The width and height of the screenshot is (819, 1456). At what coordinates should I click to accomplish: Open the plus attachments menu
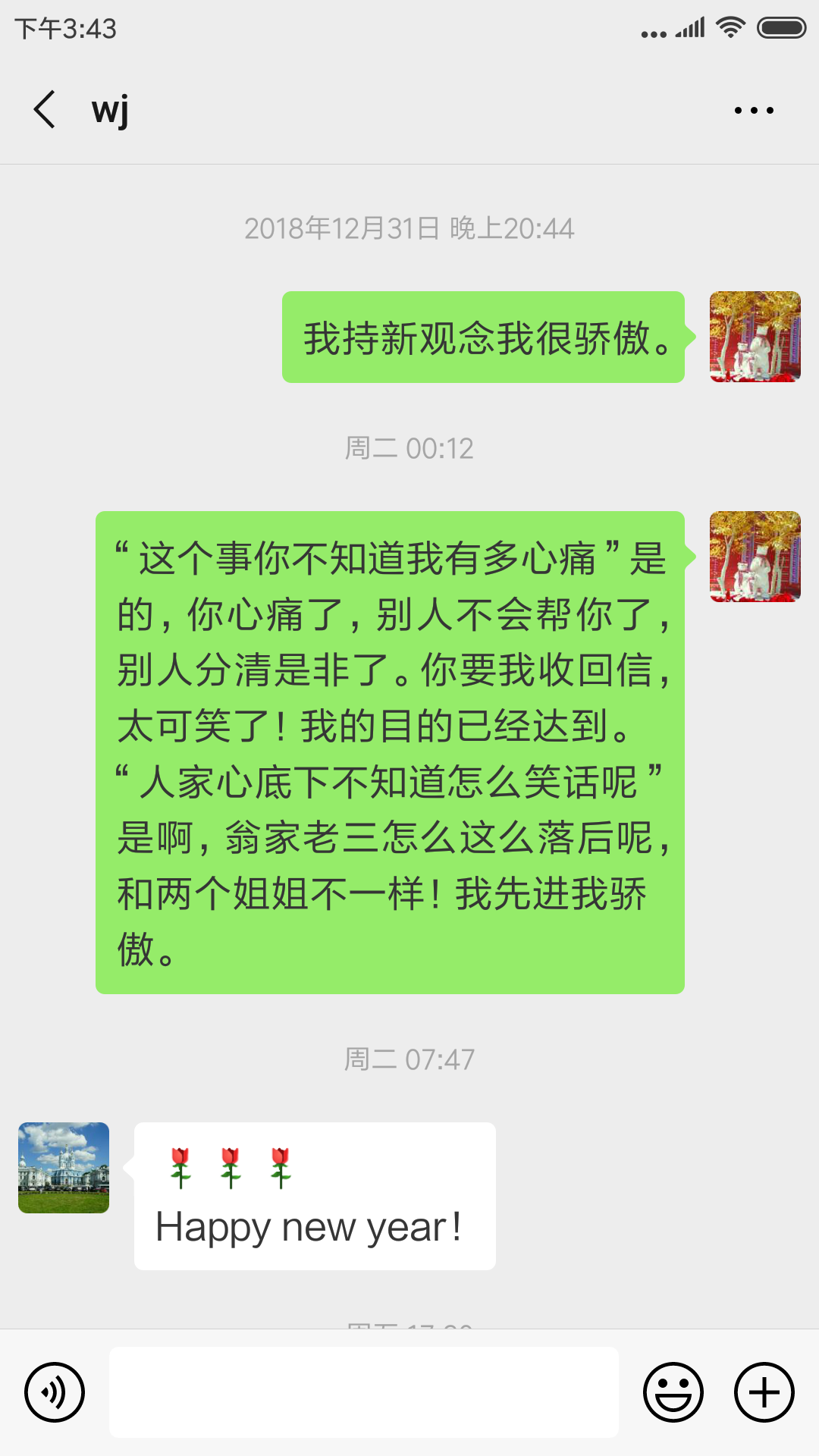pos(764,1392)
